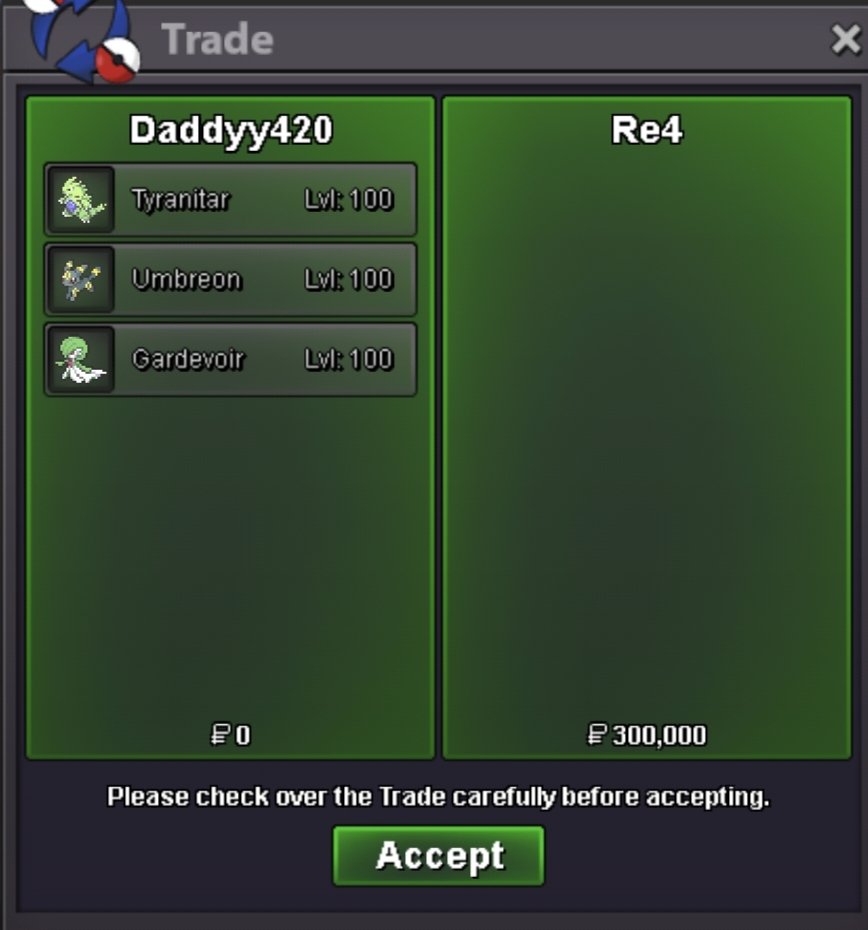Image resolution: width=868 pixels, height=930 pixels.
Task: Close the Trade window
Action: pyautogui.click(x=845, y=39)
